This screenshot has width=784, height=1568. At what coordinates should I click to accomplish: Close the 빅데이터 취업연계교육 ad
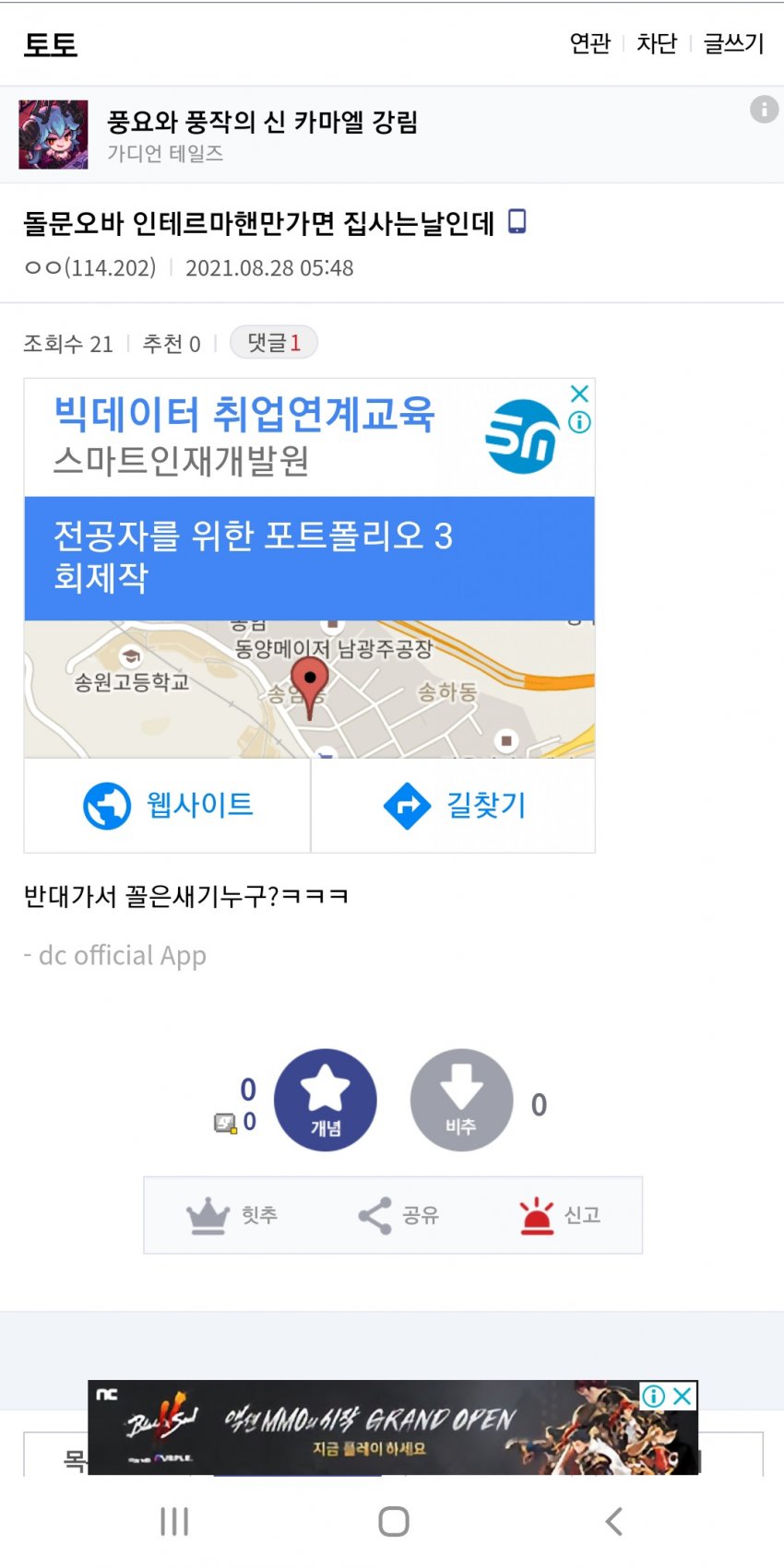pos(579,395)
